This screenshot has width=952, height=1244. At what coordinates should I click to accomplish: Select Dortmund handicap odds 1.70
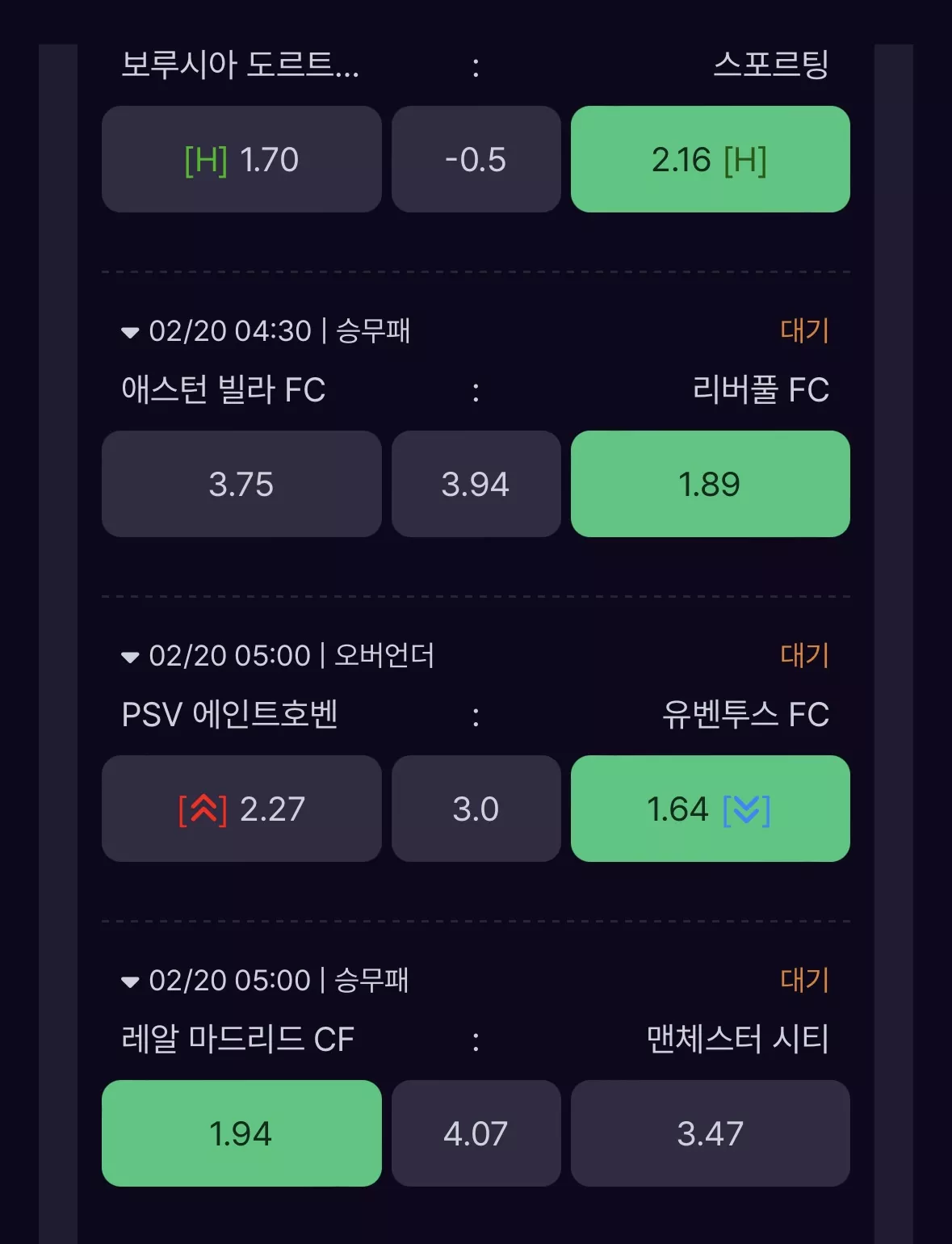pos(241,159)
